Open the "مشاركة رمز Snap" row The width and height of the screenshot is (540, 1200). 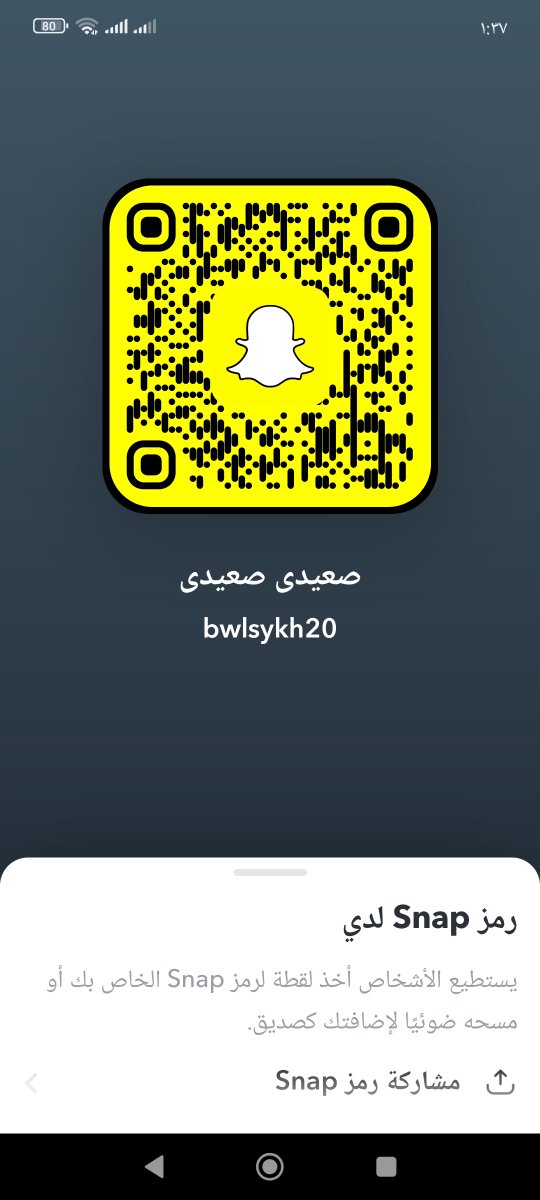[270, 1082]
